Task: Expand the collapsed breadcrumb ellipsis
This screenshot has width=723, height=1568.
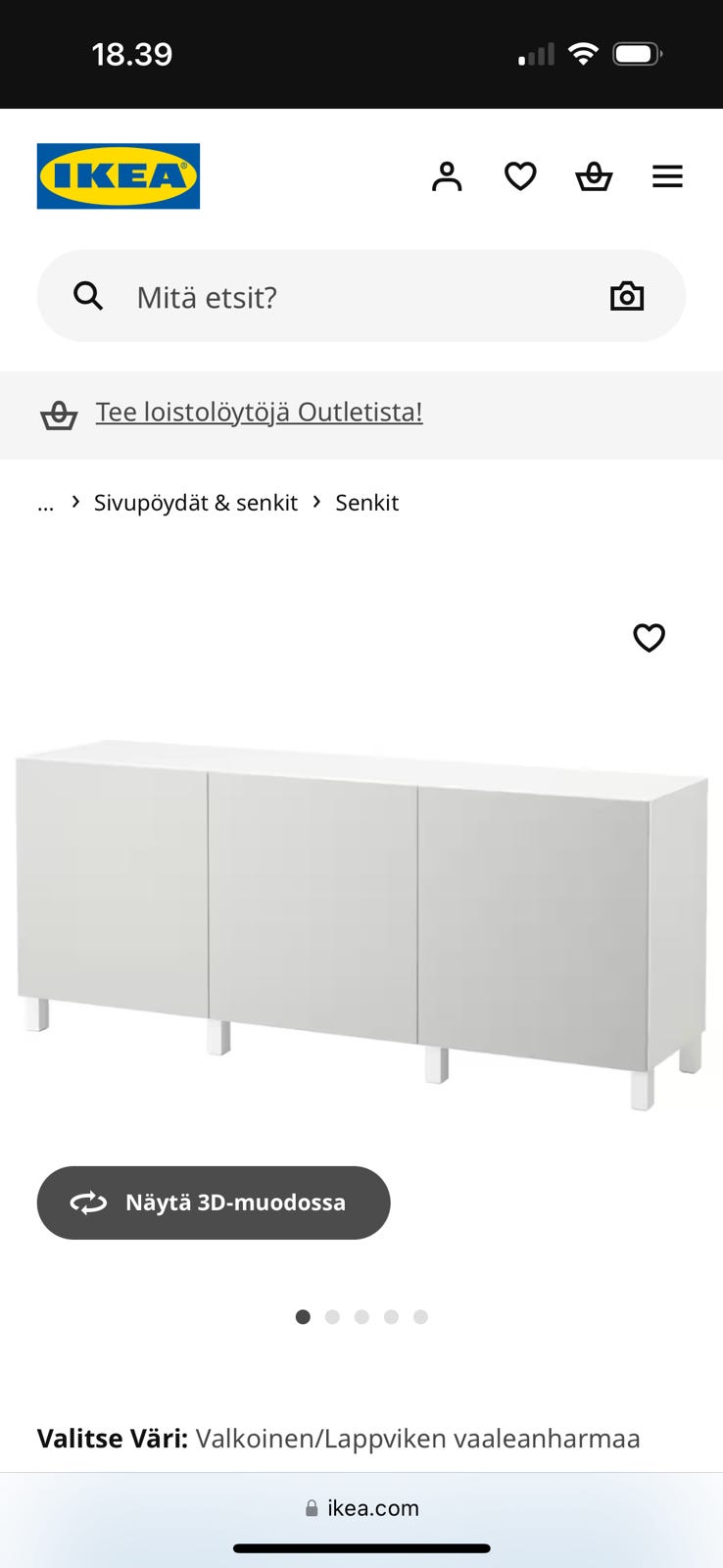Action: [45, 503]
